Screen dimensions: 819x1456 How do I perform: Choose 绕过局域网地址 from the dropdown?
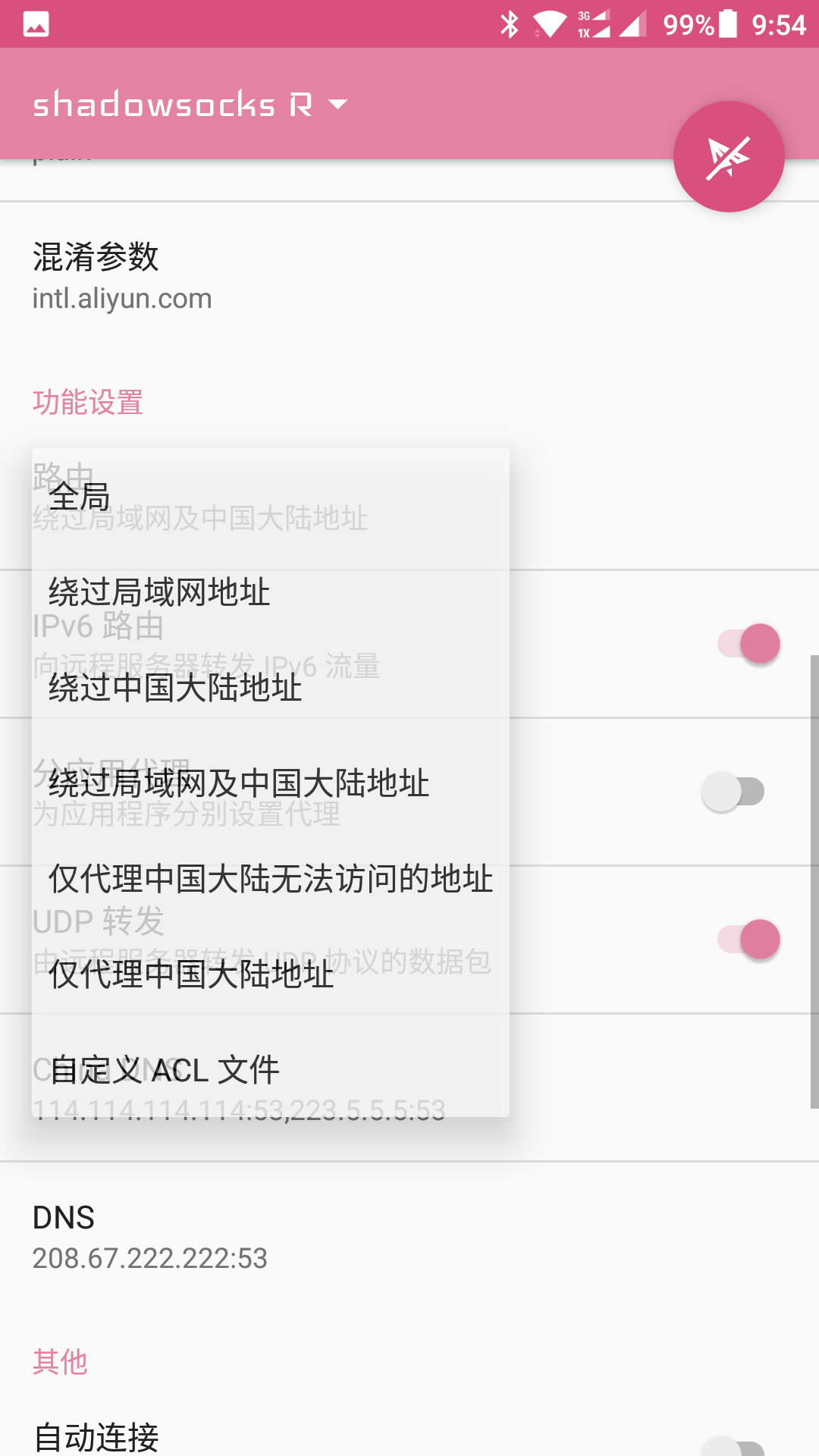(271, 592)
